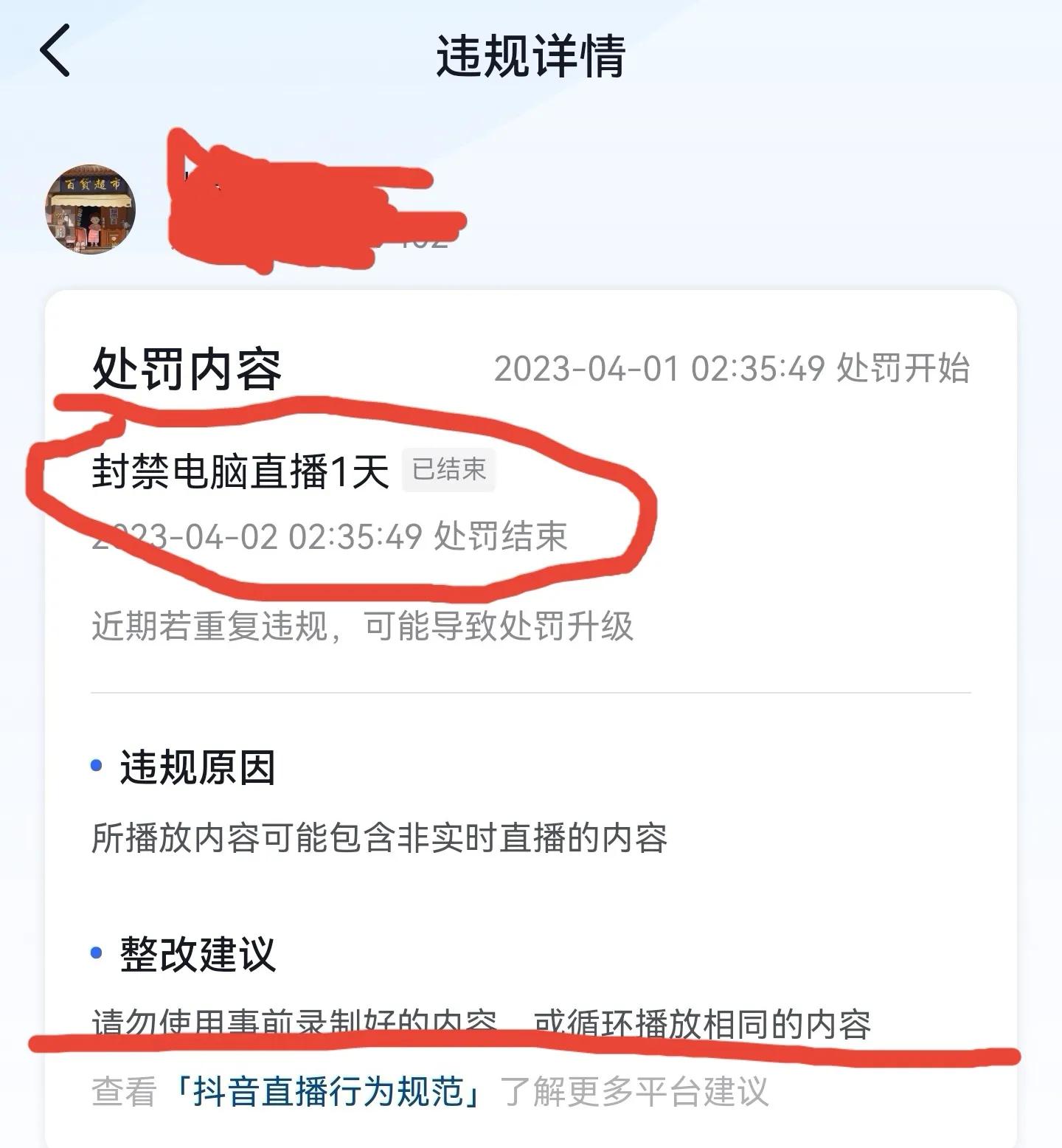This screenshot has width=1062, height=1148.
Task: Open the user's shop avatar picture
Action: click(86, 210)
